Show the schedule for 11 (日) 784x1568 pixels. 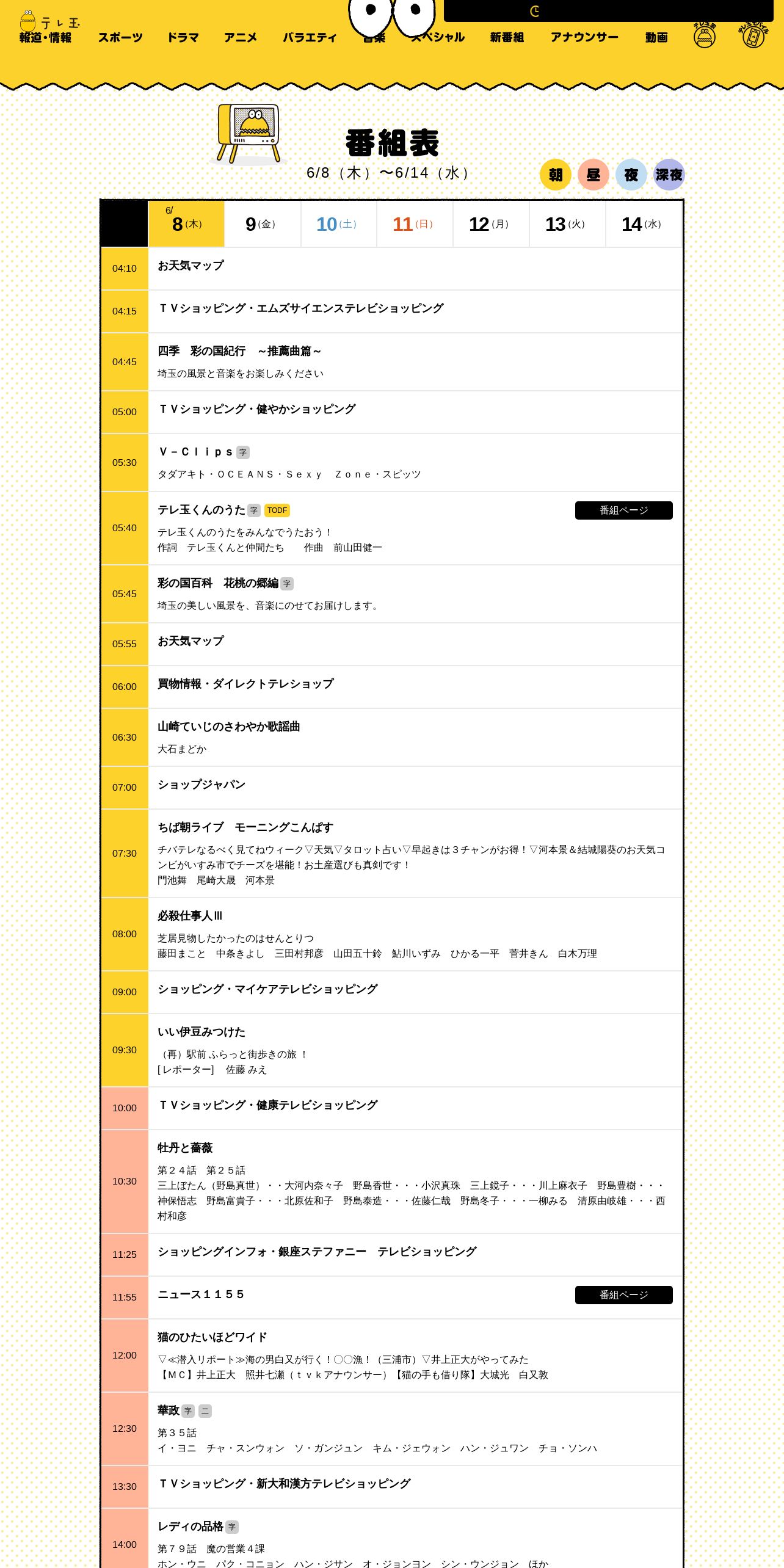415,224
